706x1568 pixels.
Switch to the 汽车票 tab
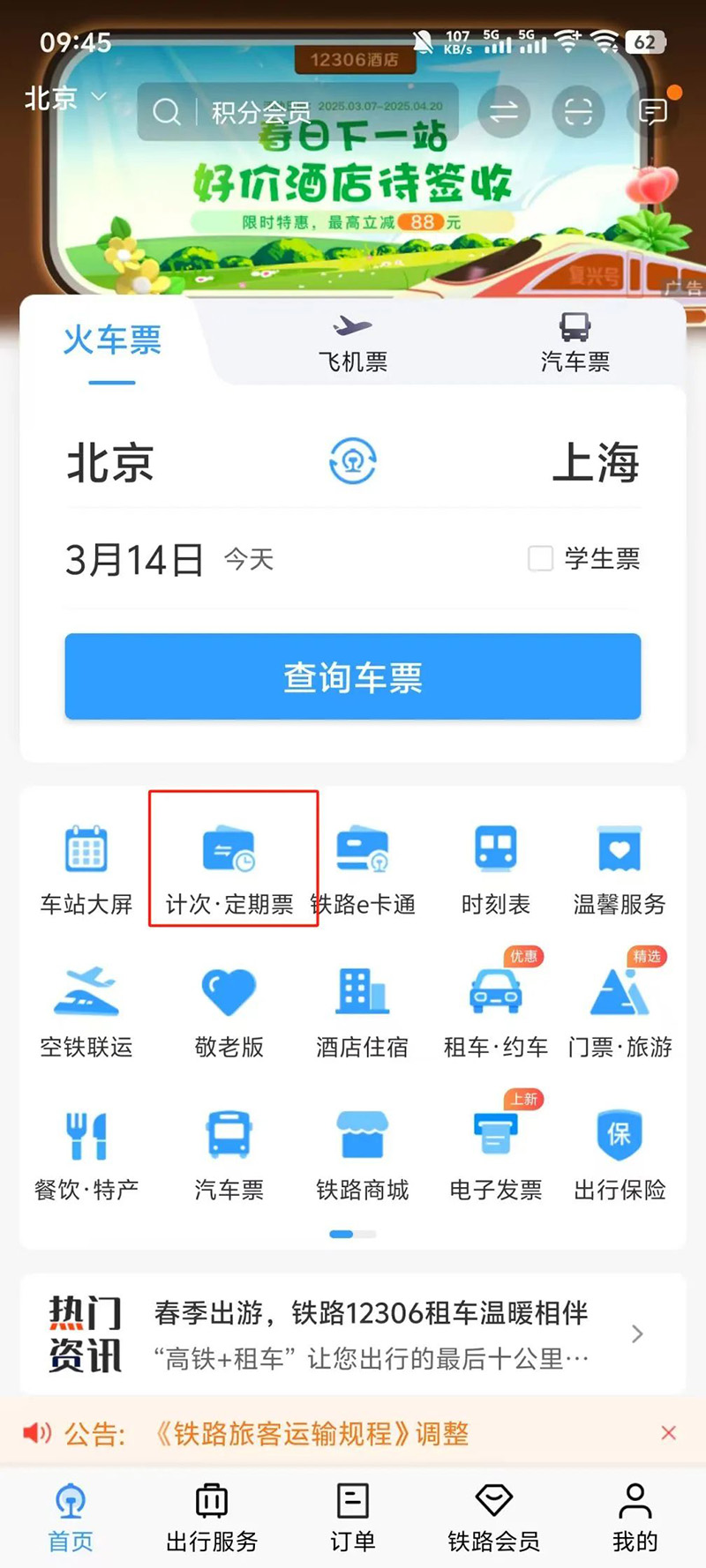[x=575, y=344]
